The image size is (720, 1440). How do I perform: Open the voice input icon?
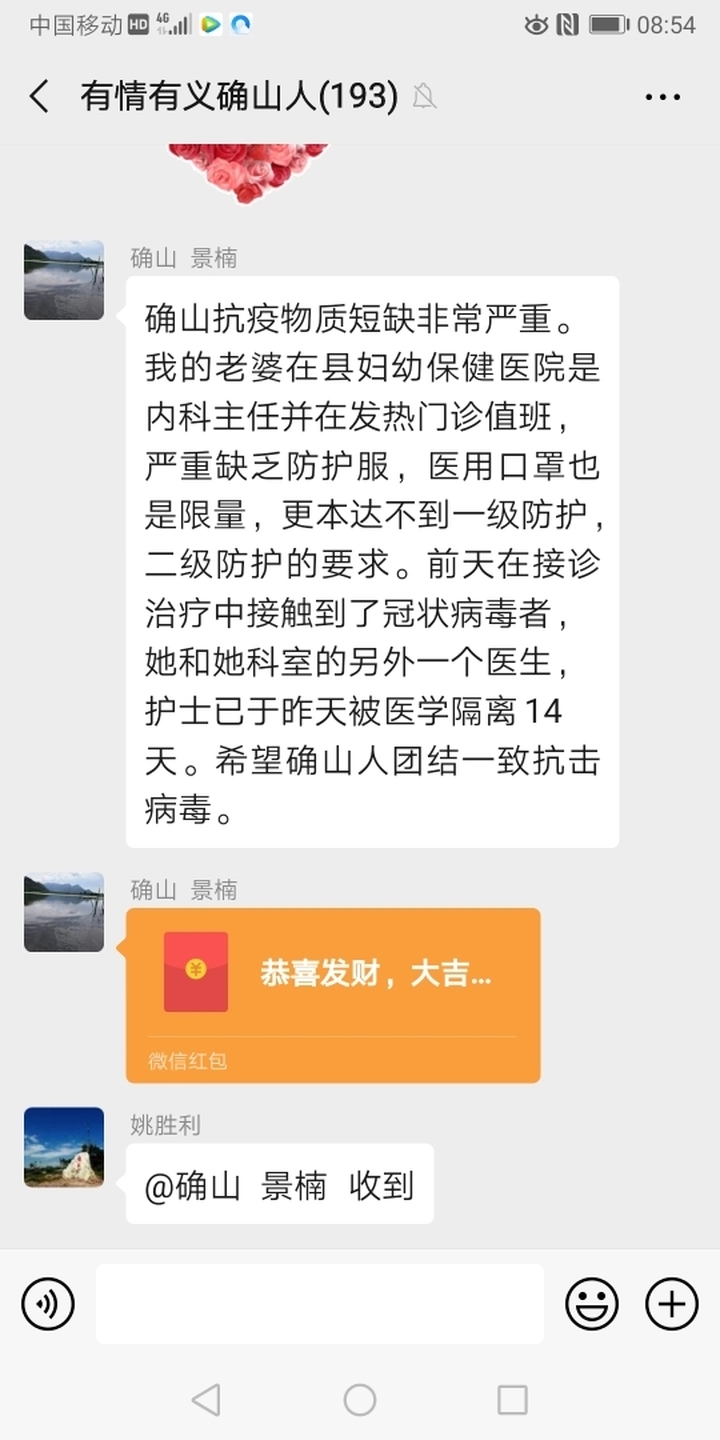click(x=47, y=1304)
